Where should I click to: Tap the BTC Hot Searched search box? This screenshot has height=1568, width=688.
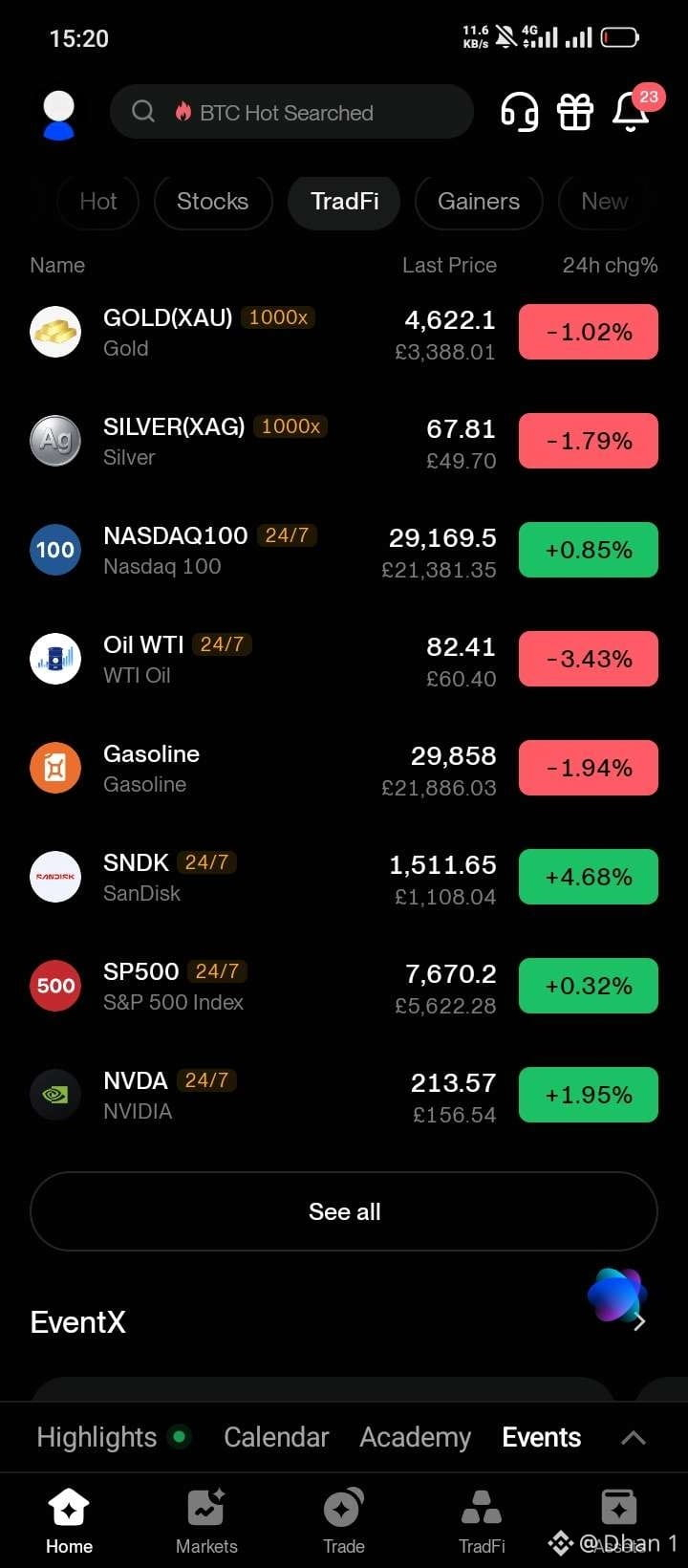tap(291, 112)
